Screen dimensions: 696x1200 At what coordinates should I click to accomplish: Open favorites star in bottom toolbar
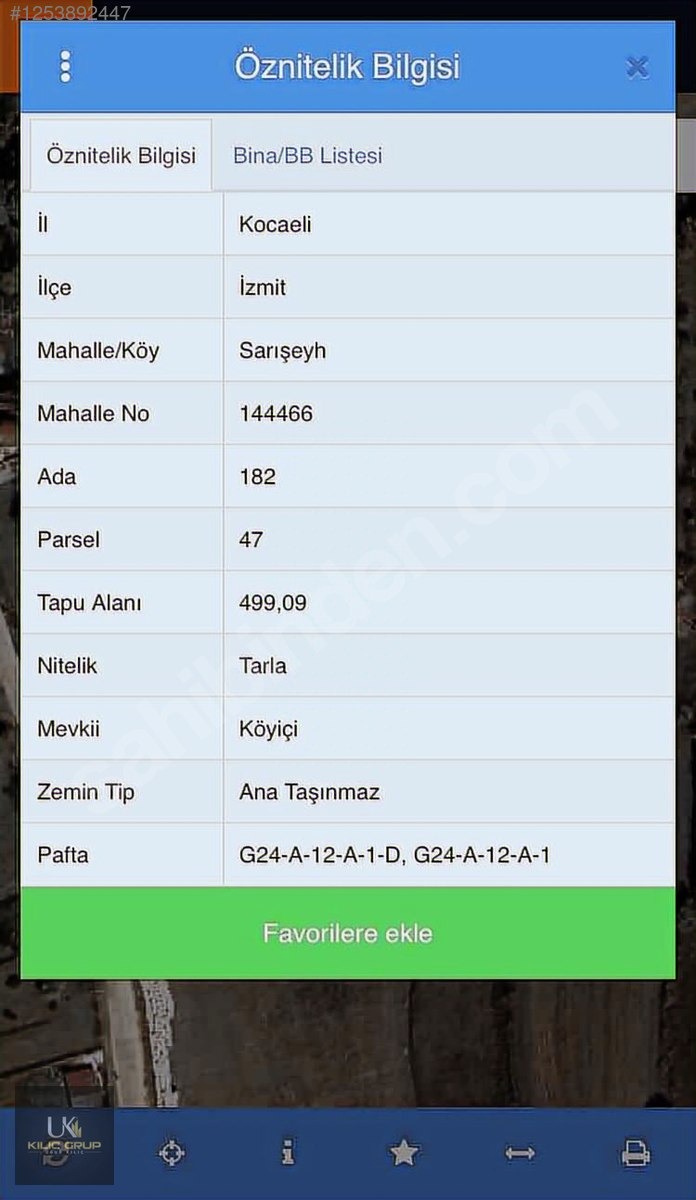(404, 1153)
